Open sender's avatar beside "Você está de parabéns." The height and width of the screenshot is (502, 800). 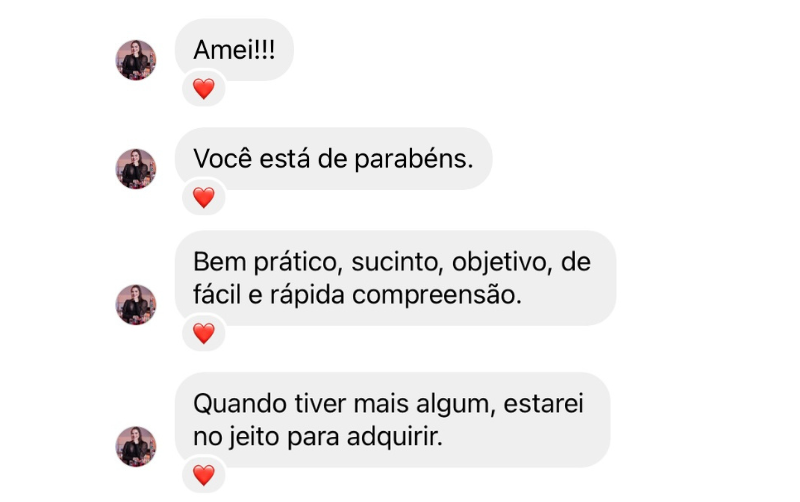[136, 169]
